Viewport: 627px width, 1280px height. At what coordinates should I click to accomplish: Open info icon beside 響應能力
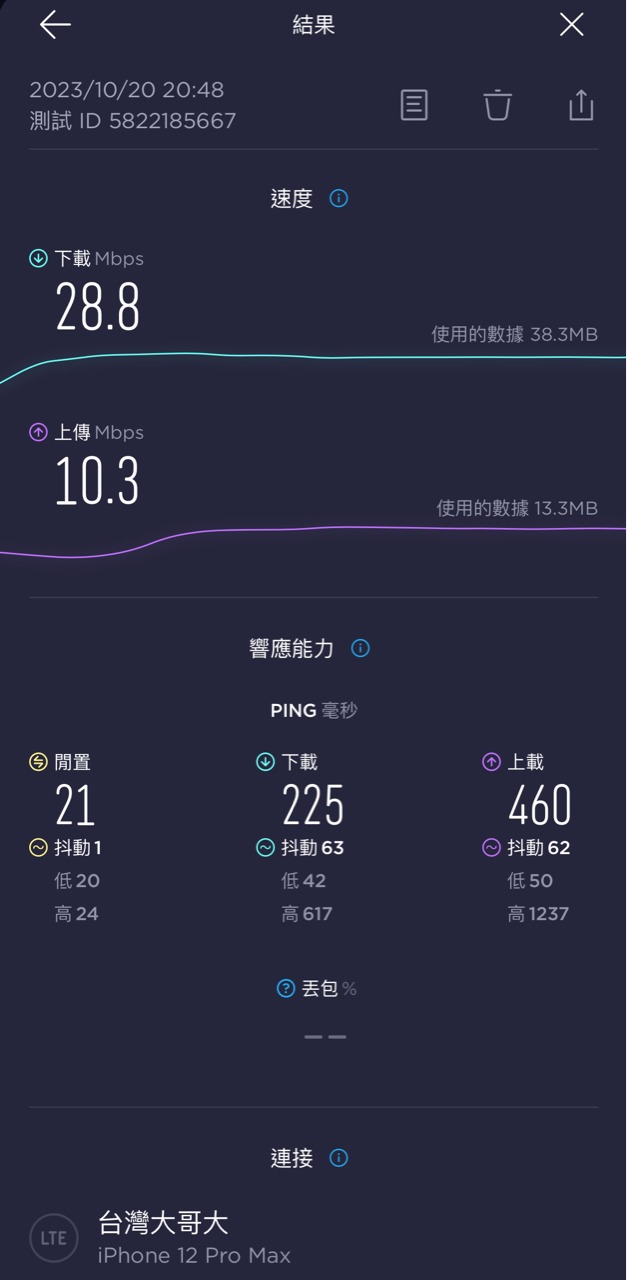pos(361,648)
